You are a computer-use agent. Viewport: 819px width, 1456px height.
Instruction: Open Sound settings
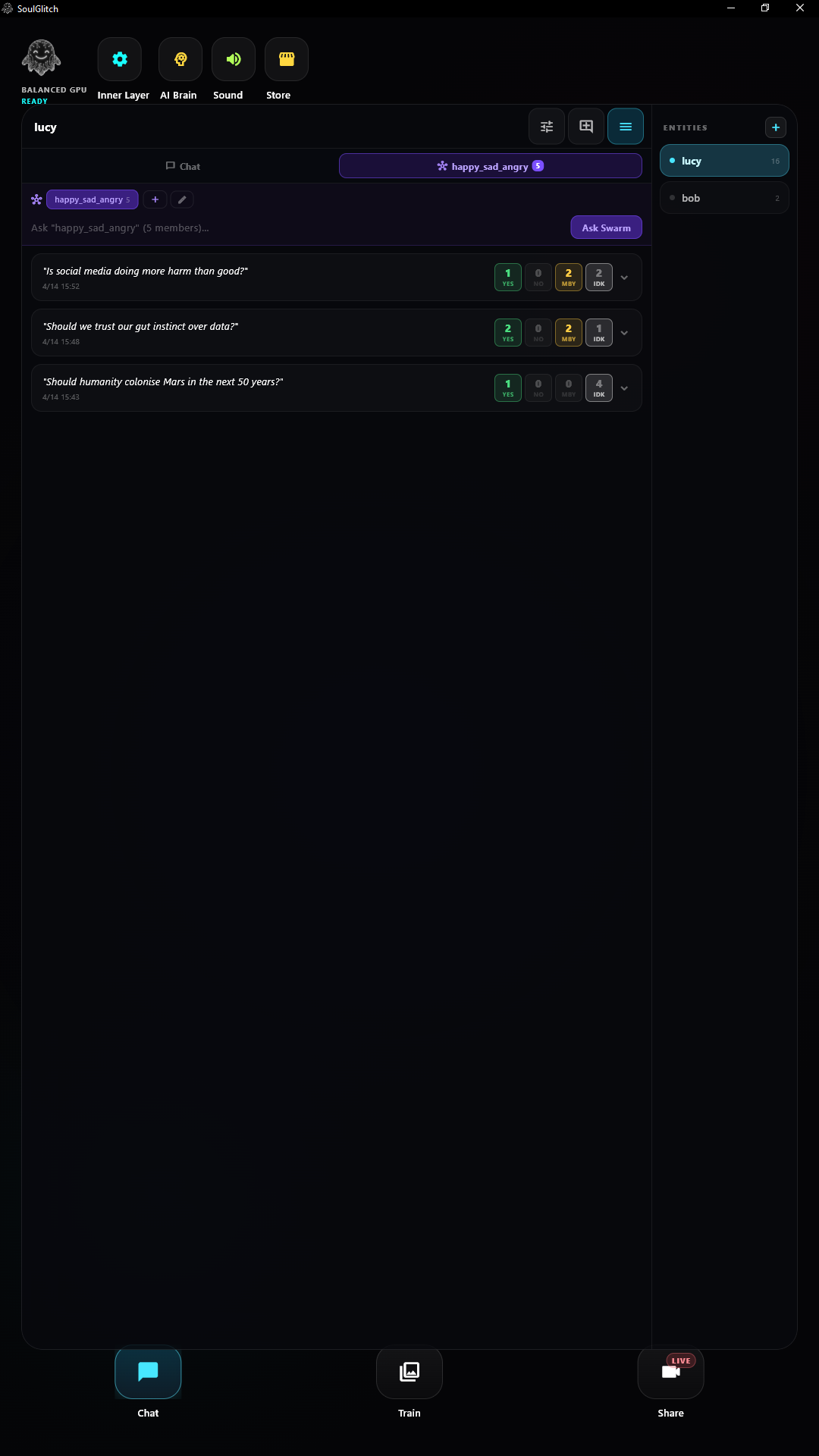click(x=234, y=60)
